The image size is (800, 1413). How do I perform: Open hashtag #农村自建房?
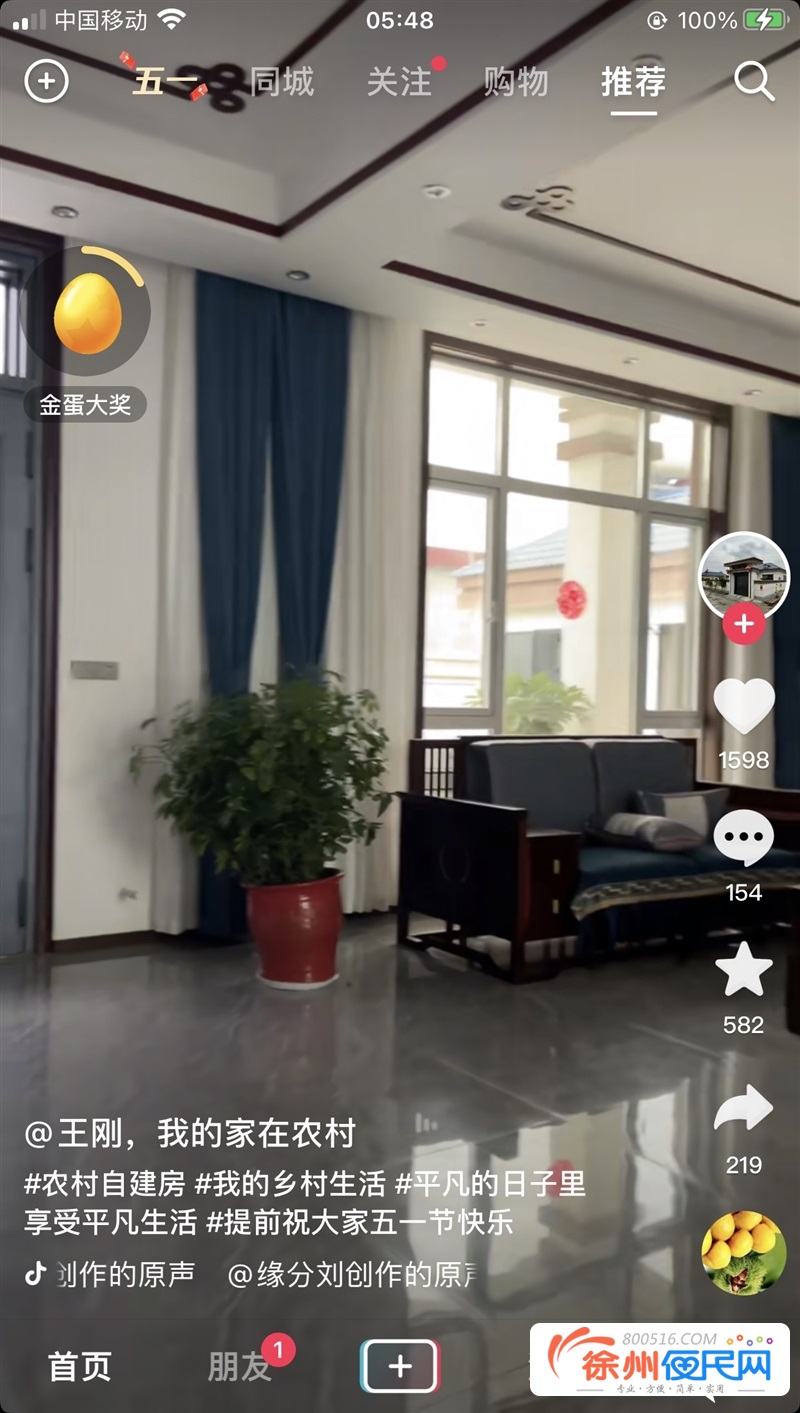[105, 1185]
